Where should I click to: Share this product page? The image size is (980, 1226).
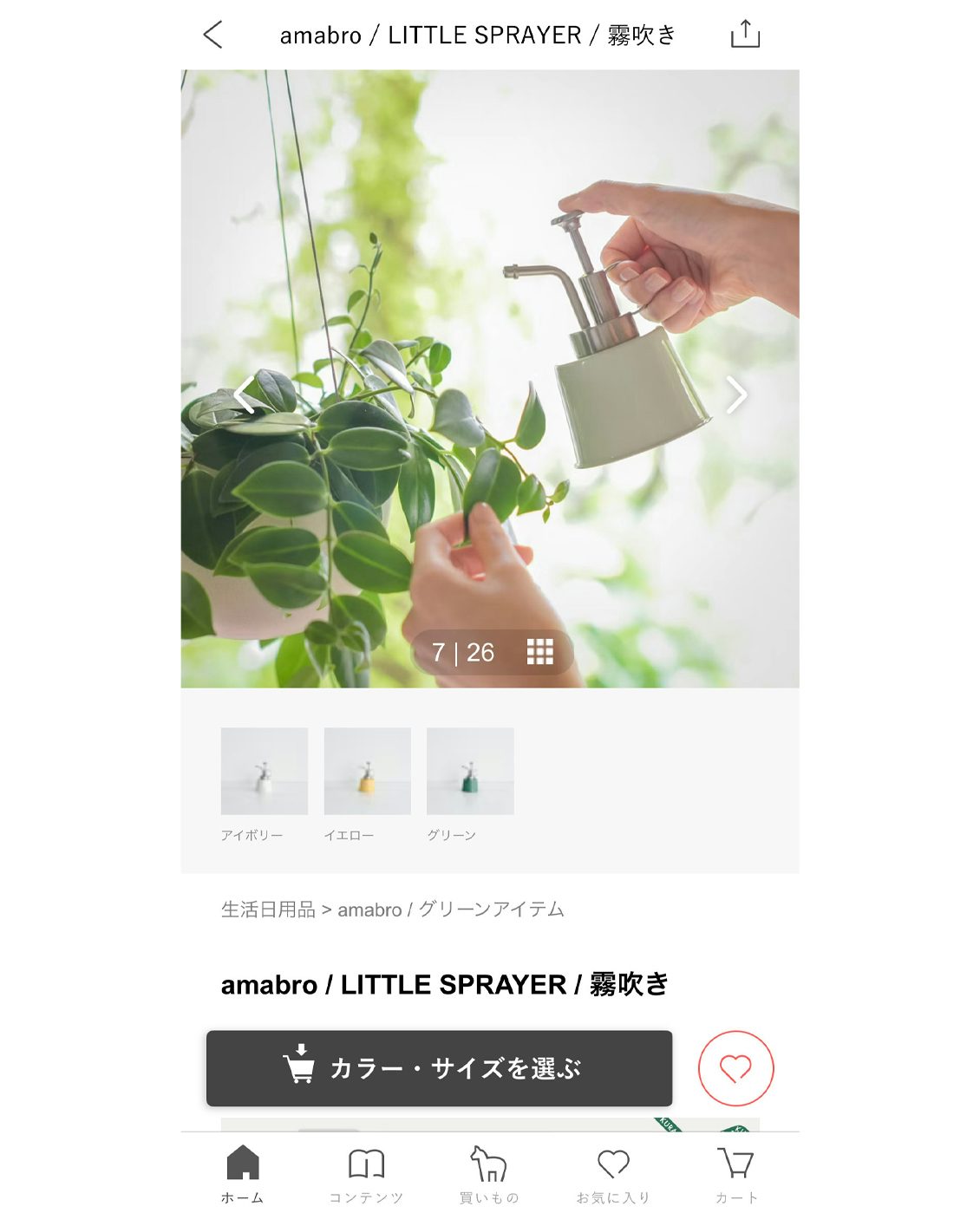[744, 34]
